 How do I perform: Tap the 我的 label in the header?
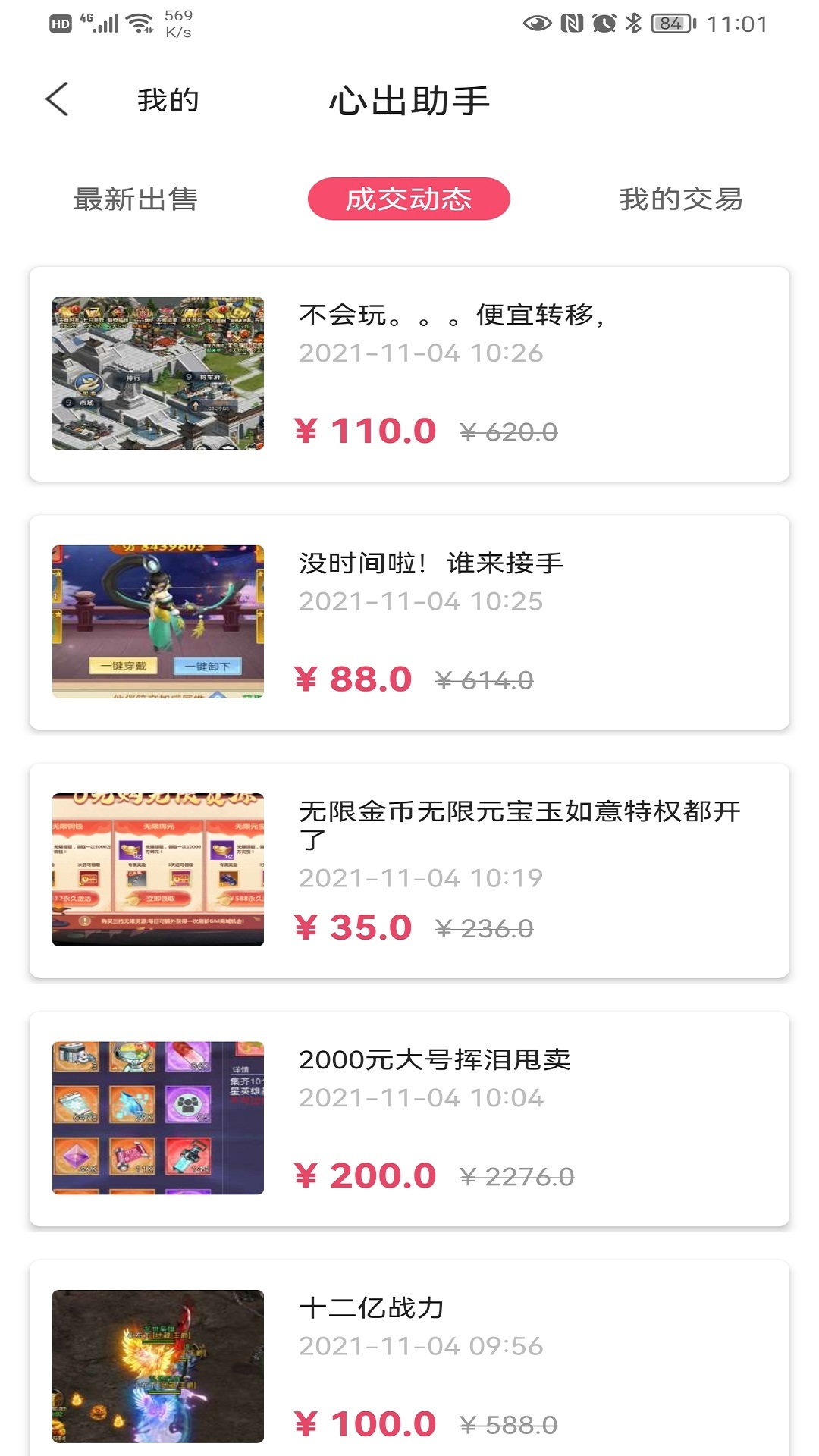(165, 99)
